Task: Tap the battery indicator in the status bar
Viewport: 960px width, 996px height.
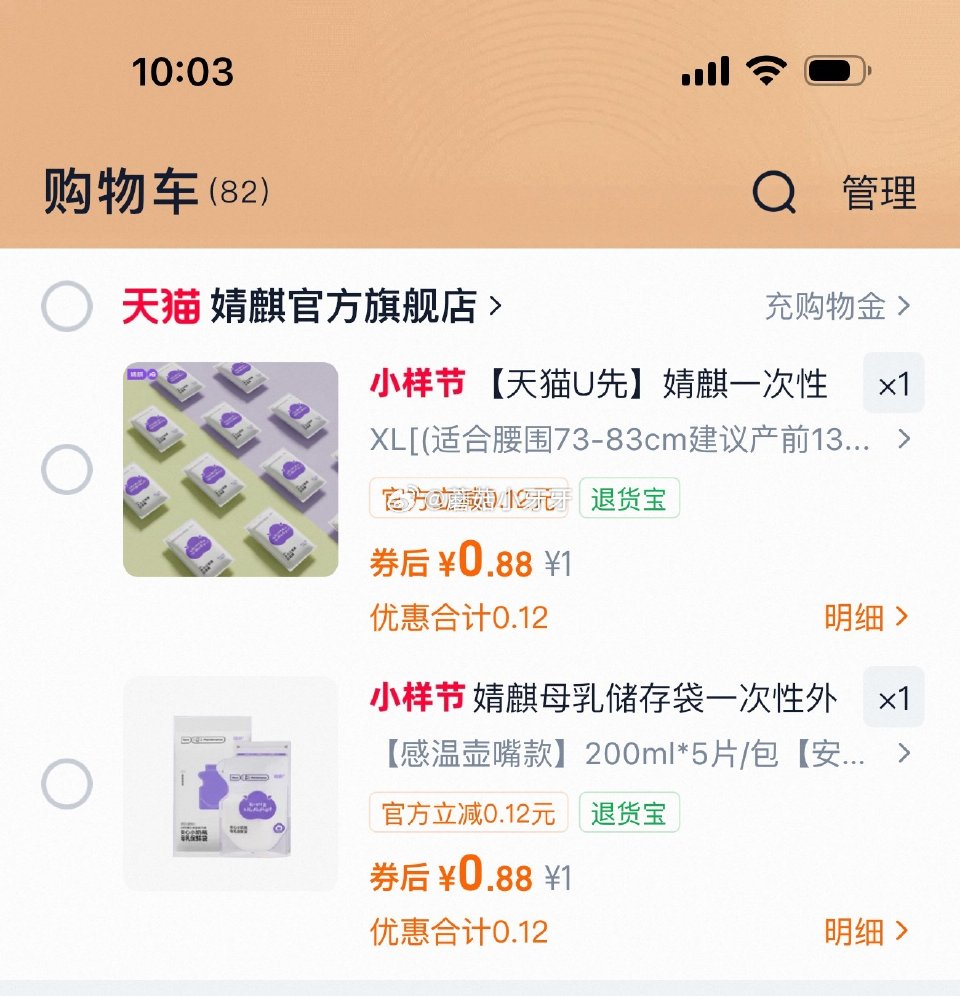Action: (836, 69)
